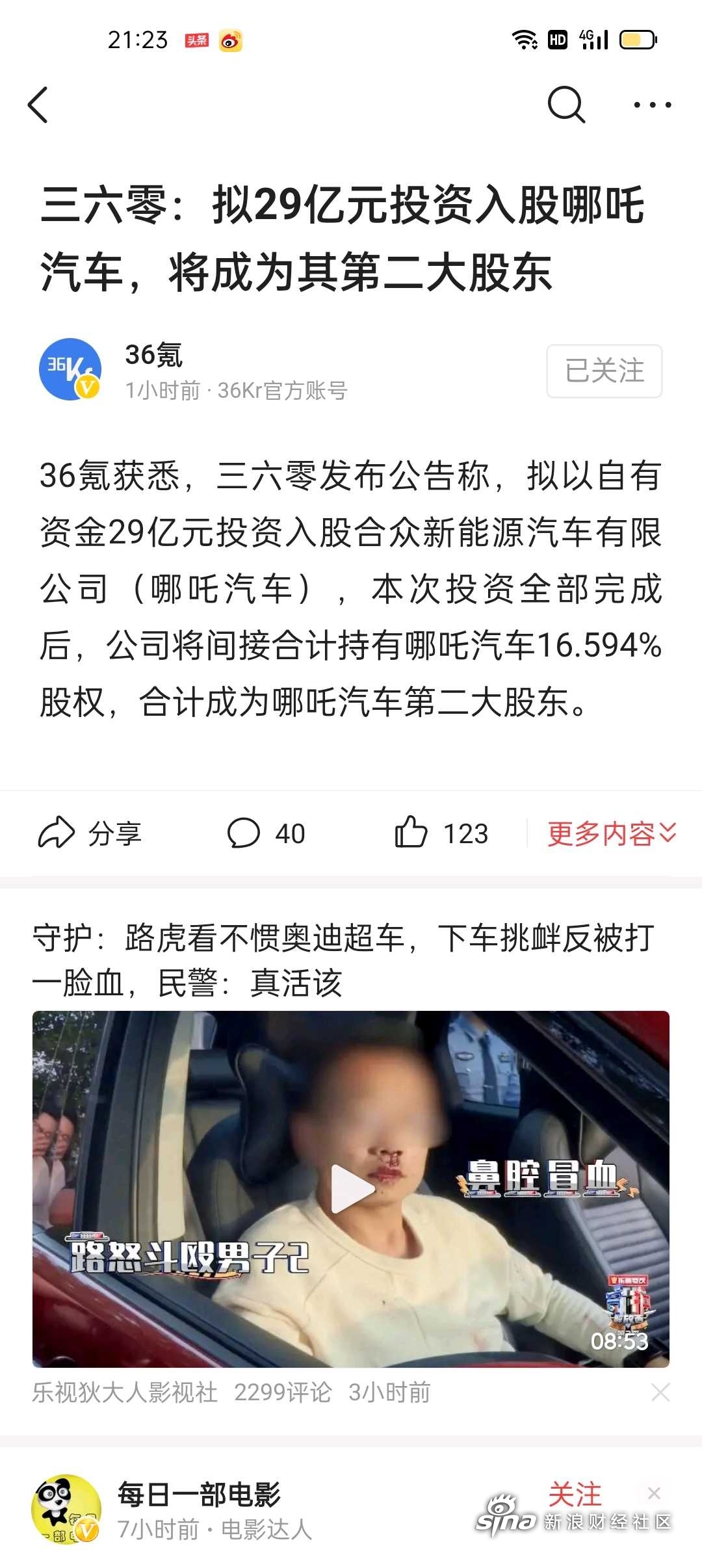Open the 36氪 author profile avatar
Viewport: 702px width, 1568px height.
(x=70, y=369)
